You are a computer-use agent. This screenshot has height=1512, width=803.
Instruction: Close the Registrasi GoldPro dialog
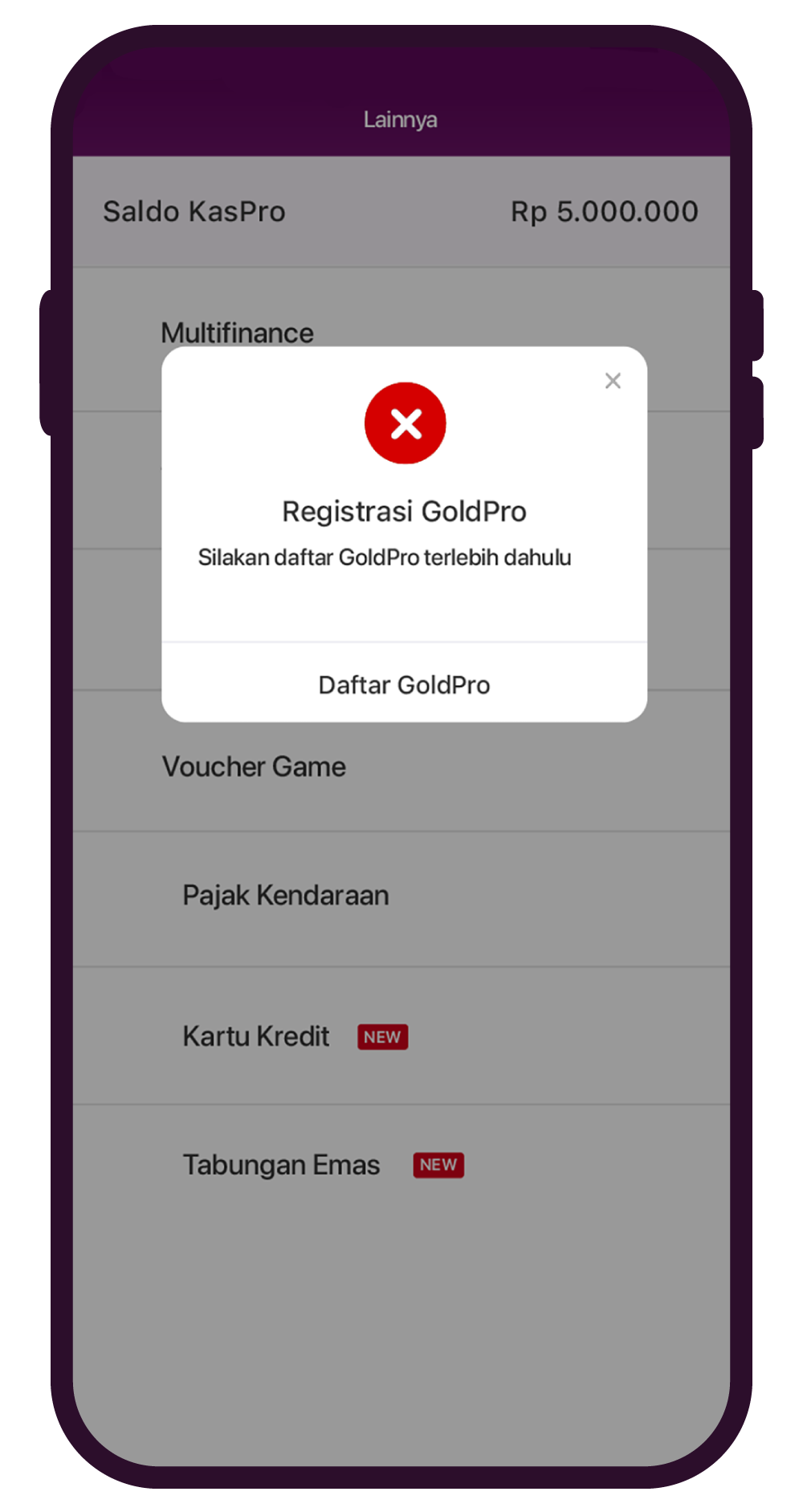point(613,381)
